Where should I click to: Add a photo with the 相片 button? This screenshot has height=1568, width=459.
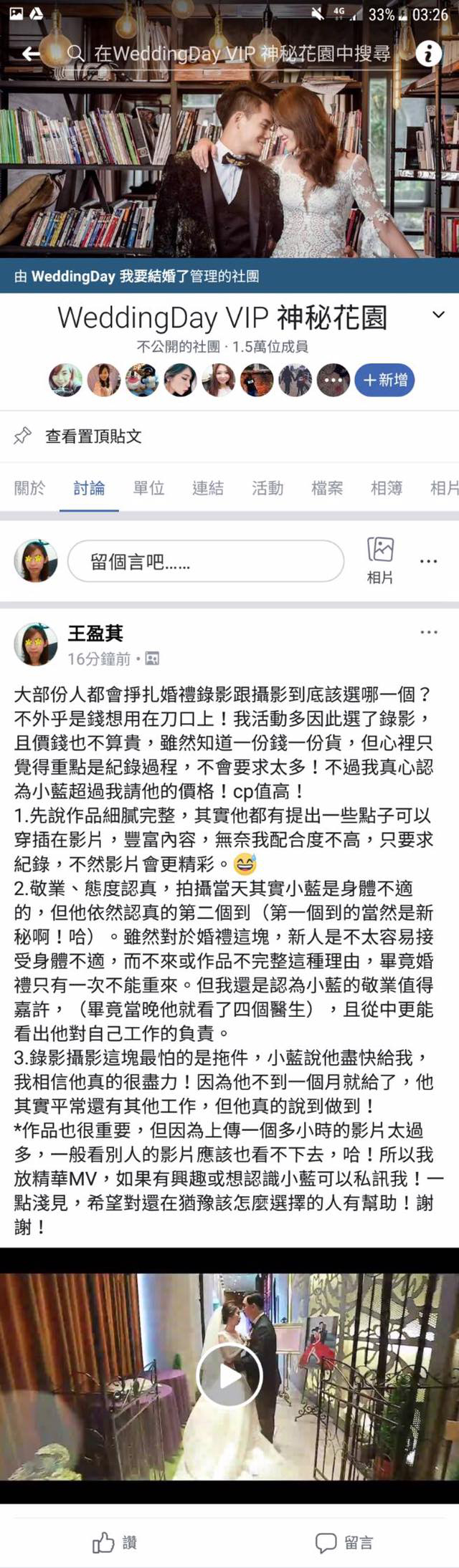click(380, 559)
